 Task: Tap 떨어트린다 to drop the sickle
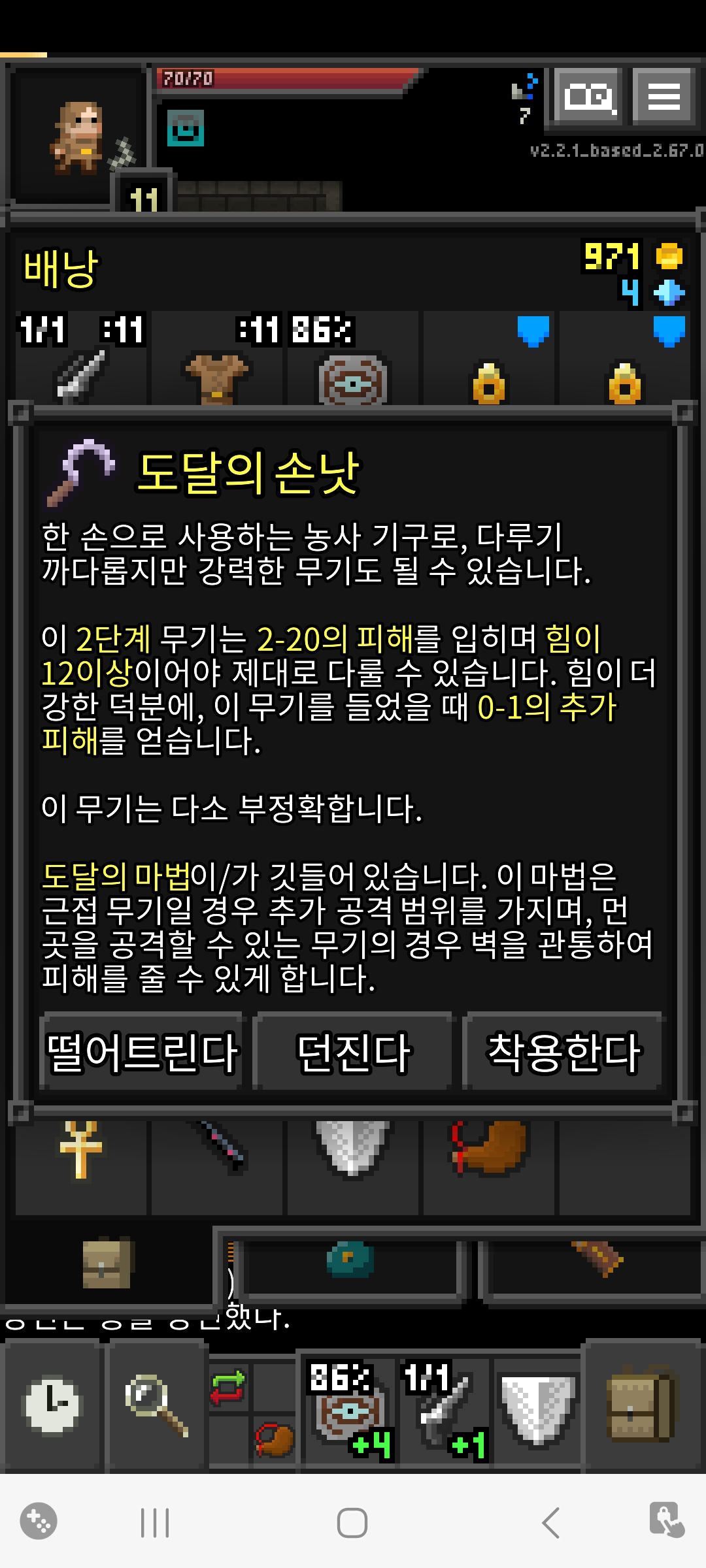pos(142,1053)
